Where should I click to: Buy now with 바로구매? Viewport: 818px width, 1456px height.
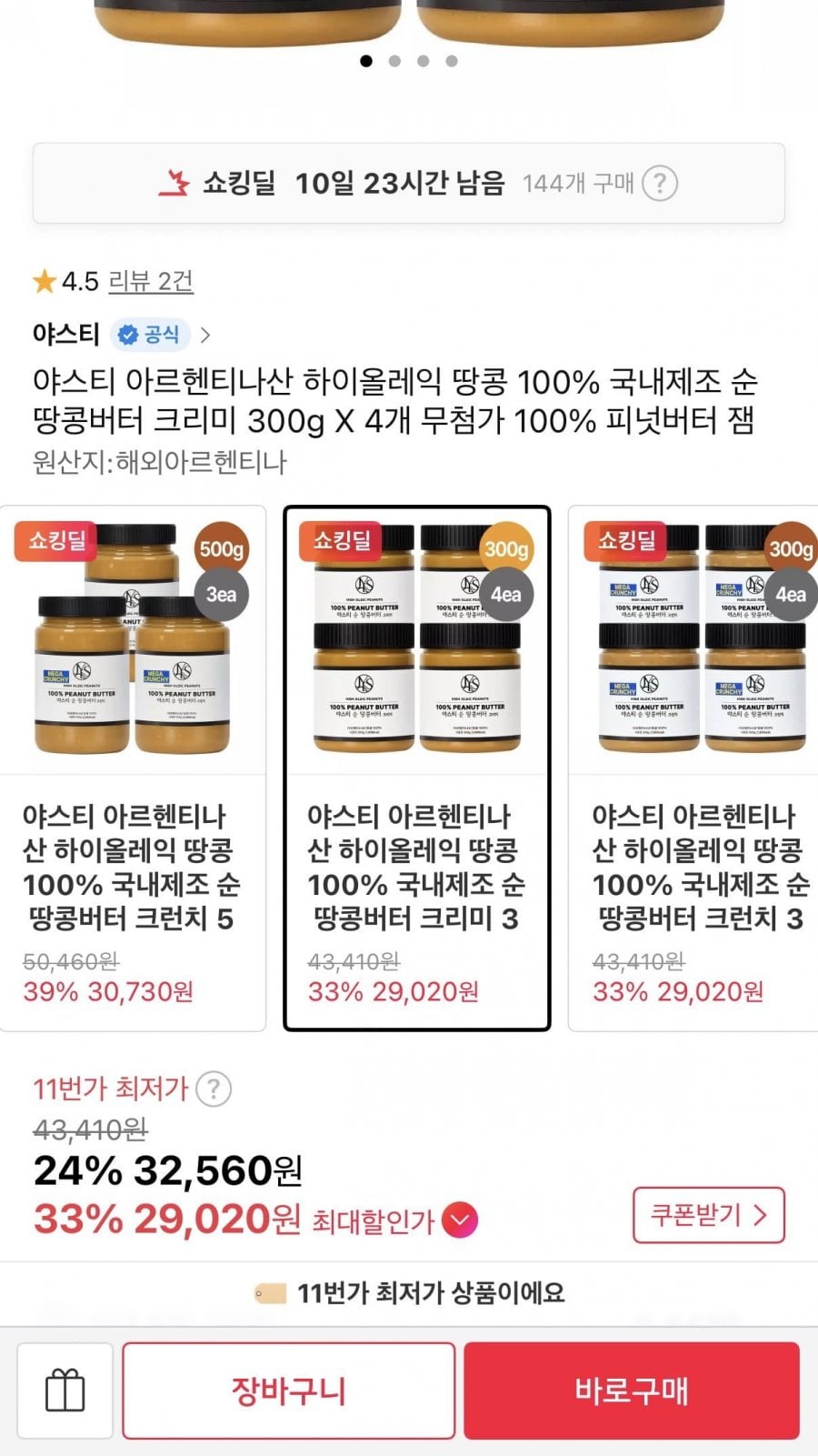pos(632,1391)
